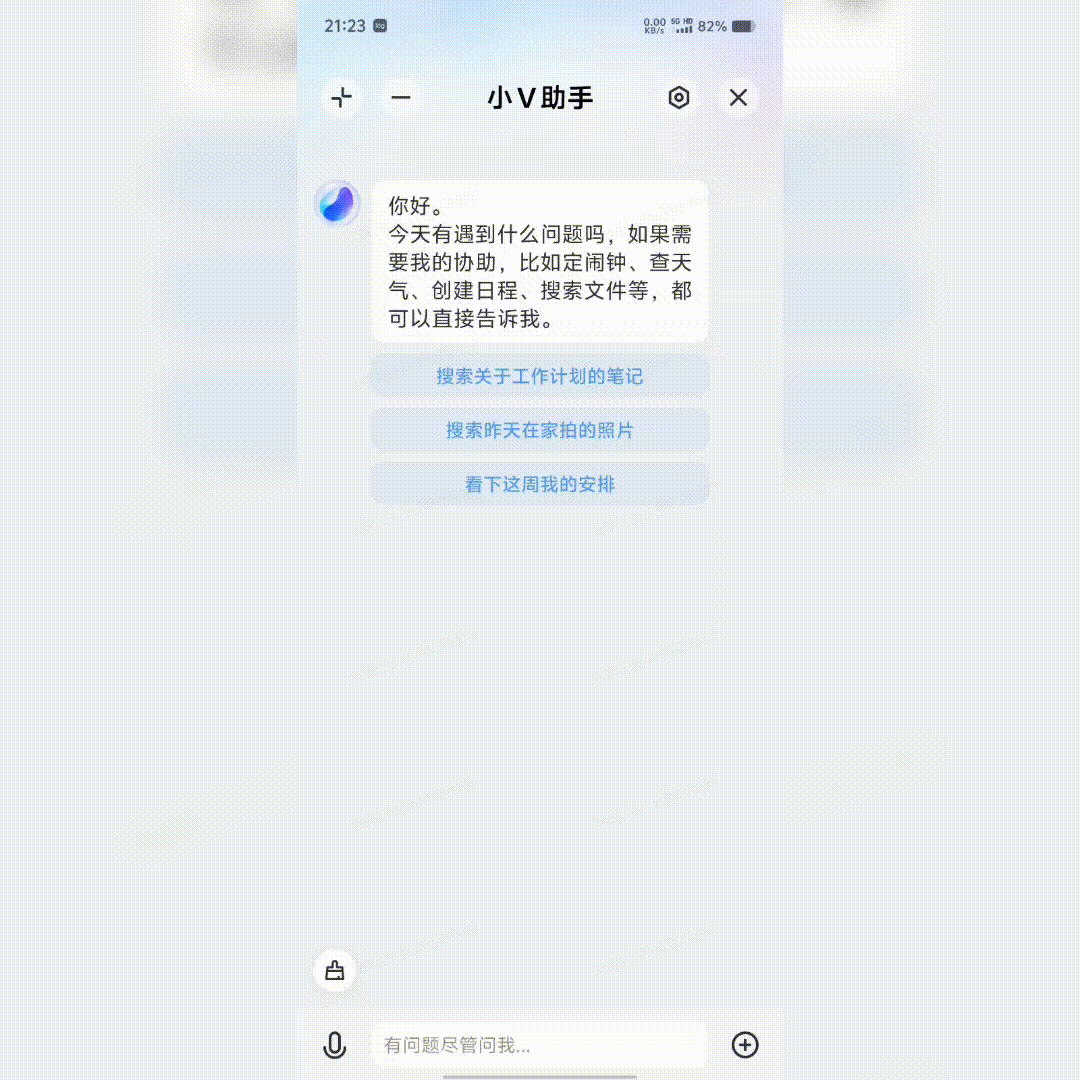
Task: Start voice input with the microphone
Action: tap(335, 1045)
